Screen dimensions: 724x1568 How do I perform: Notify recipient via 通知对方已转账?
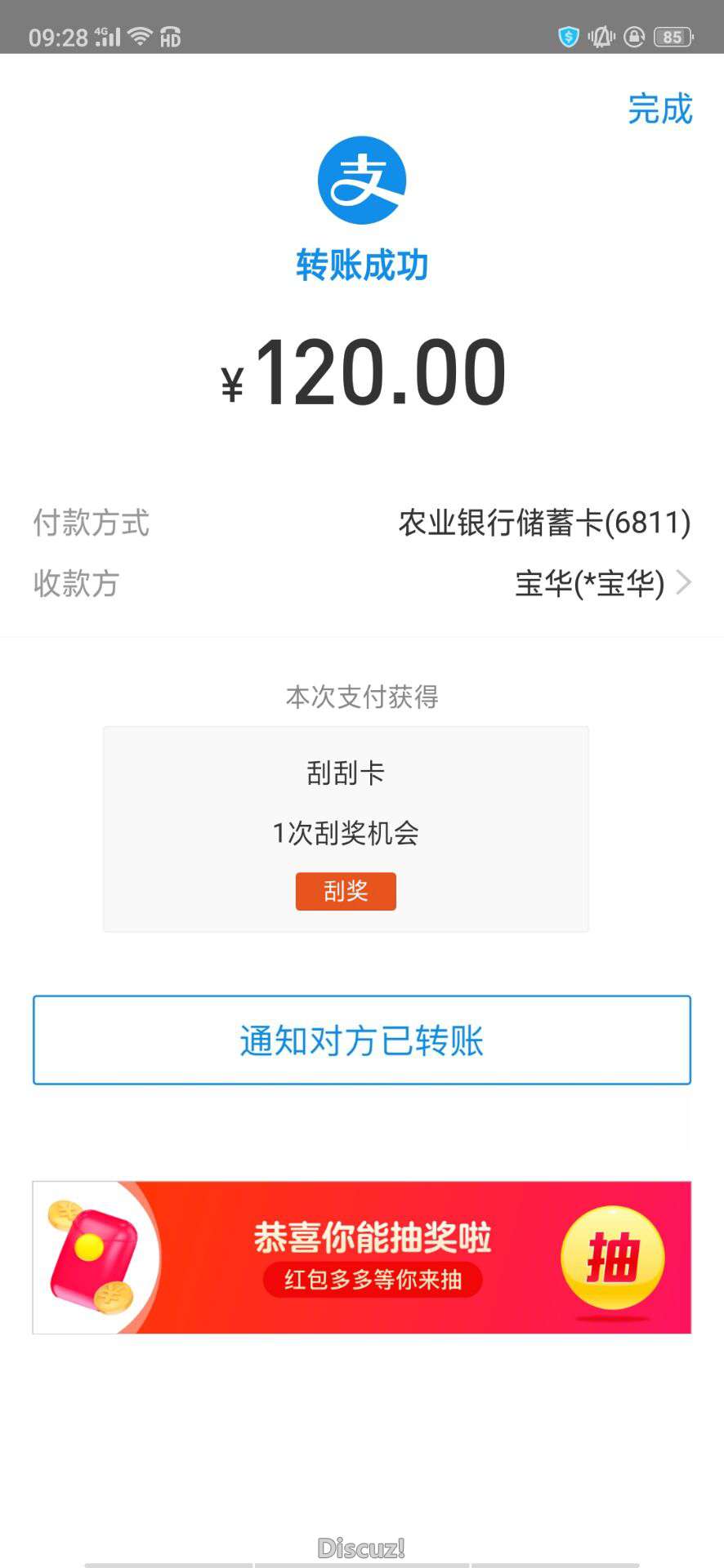point(362,1040)
